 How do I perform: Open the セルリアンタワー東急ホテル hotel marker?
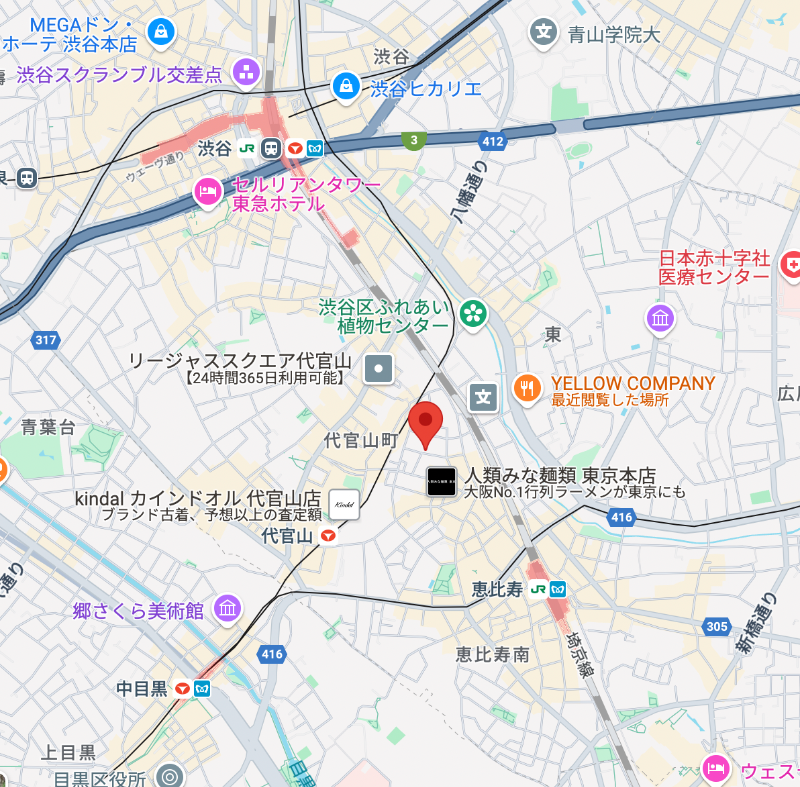pyautogui.click(x=207, y=190)
